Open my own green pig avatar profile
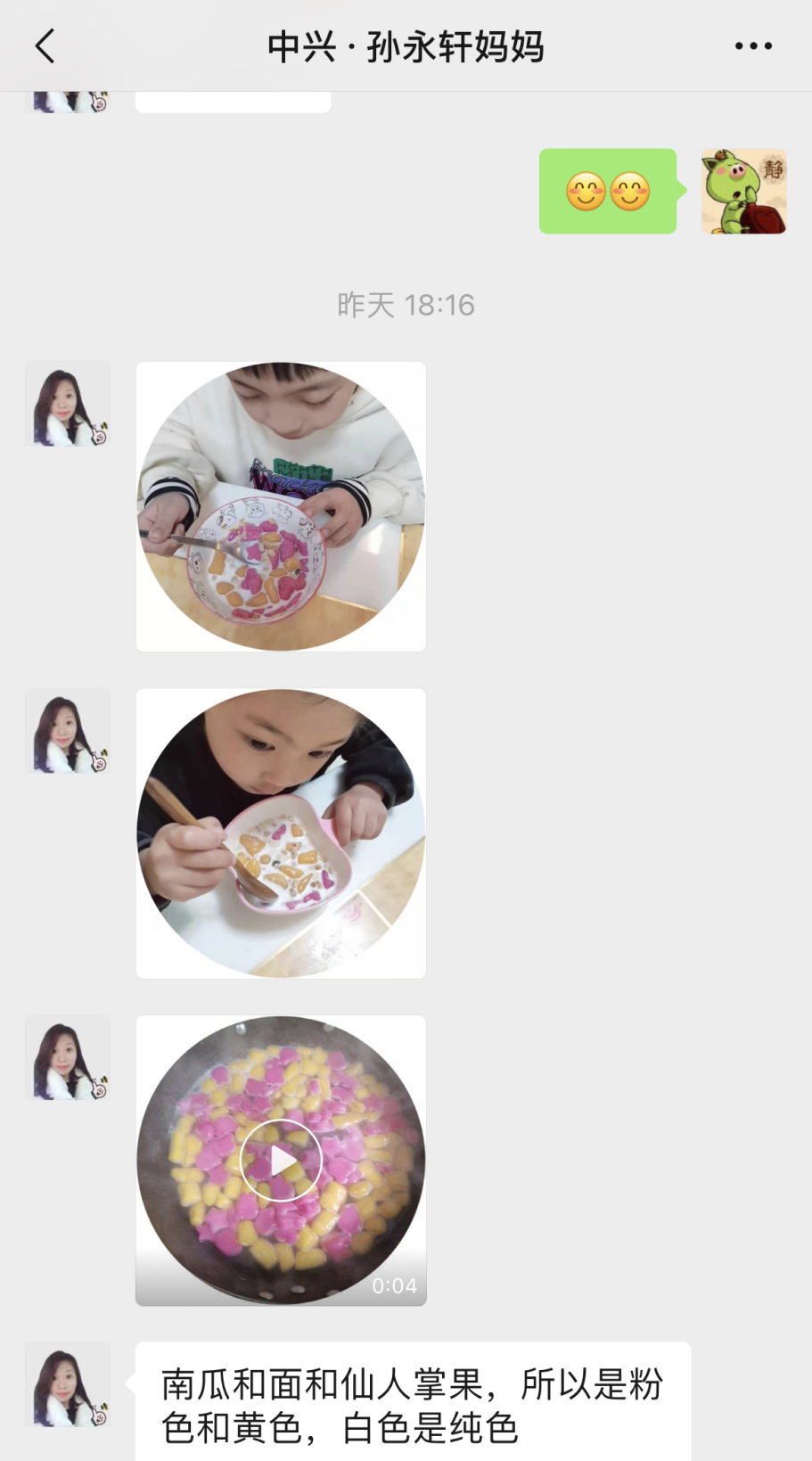 coord(743,191)
